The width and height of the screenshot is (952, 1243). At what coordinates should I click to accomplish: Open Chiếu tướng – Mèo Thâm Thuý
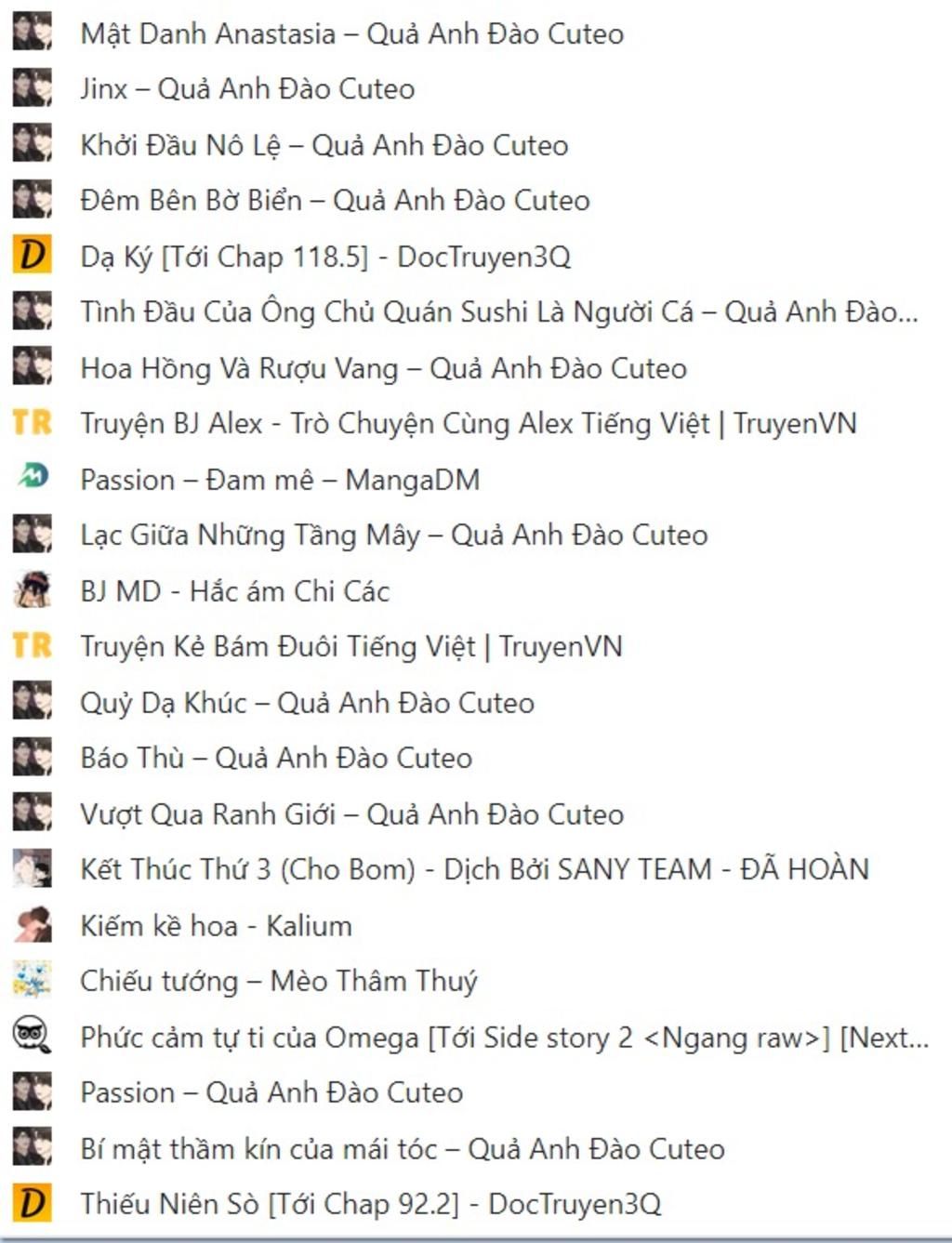point(278,982)
